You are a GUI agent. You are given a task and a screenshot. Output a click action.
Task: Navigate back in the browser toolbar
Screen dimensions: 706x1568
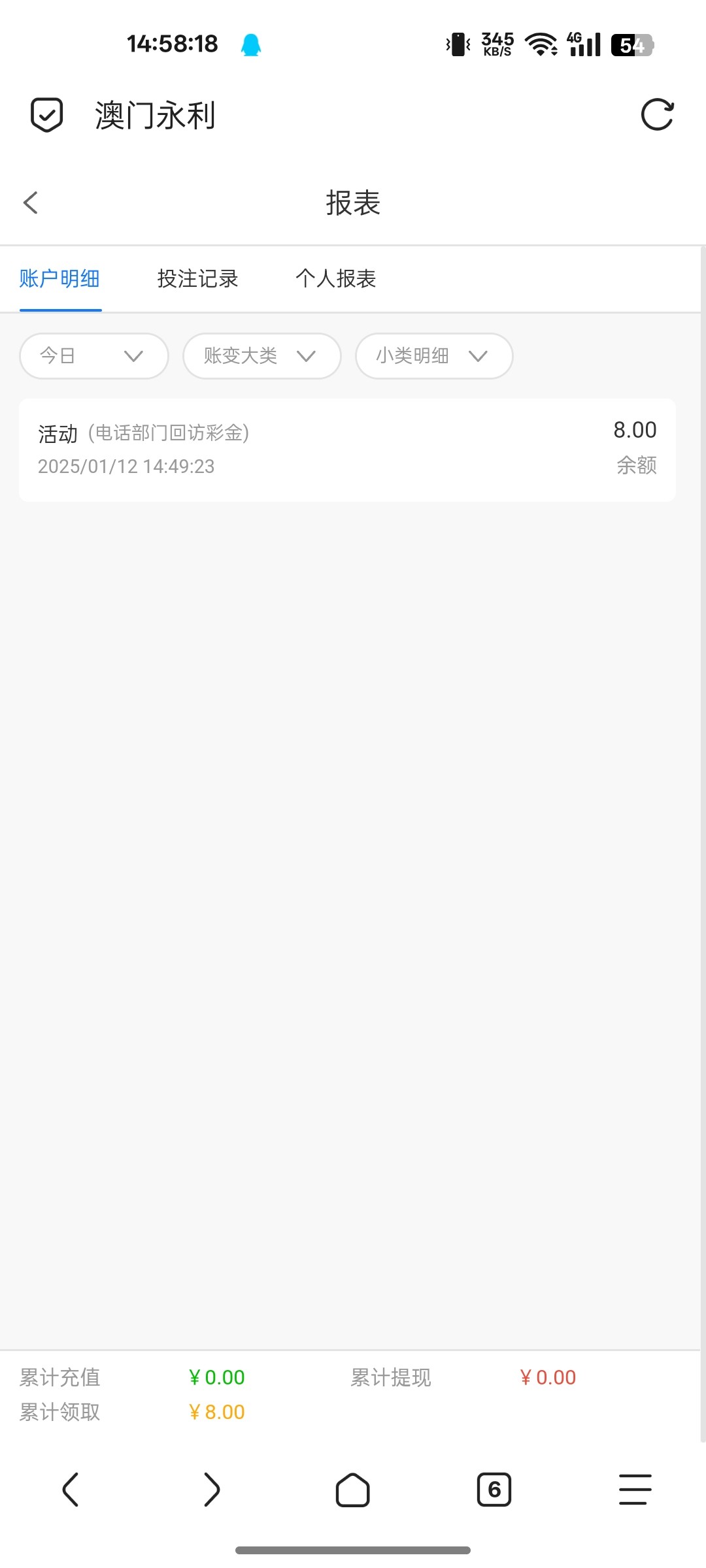coord(71,1490)
